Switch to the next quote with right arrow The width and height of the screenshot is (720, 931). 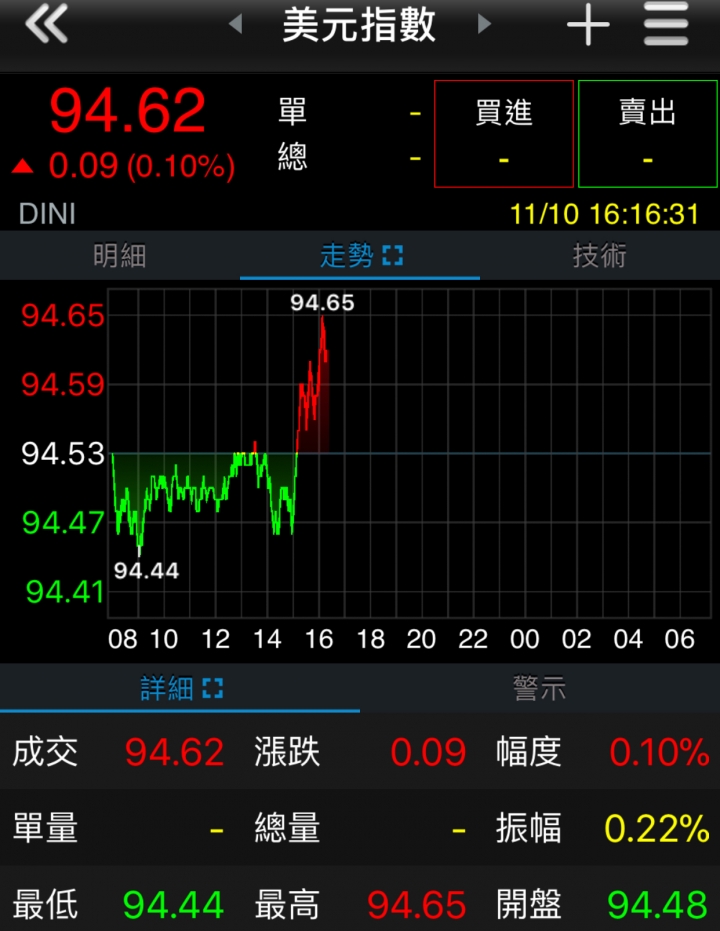point(485,24)
